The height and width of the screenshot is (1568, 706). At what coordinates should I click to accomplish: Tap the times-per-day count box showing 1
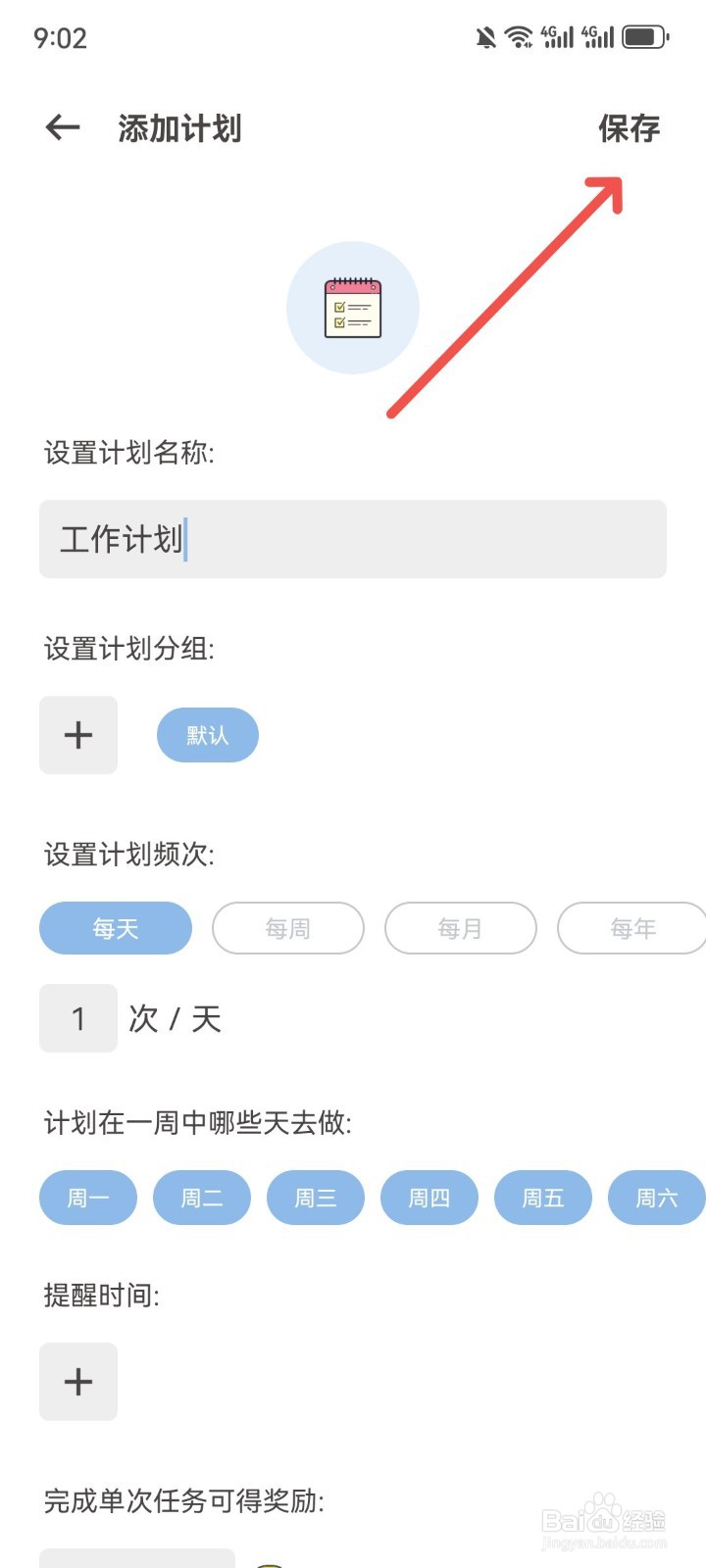(77, 1018)
